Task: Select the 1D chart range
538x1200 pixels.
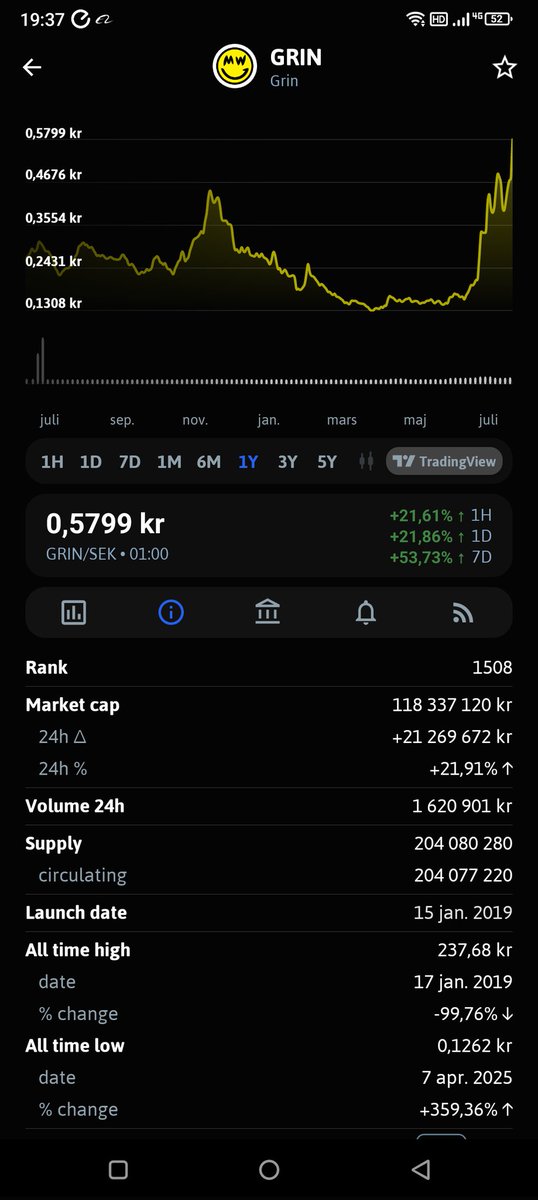Action: point(91,462)
